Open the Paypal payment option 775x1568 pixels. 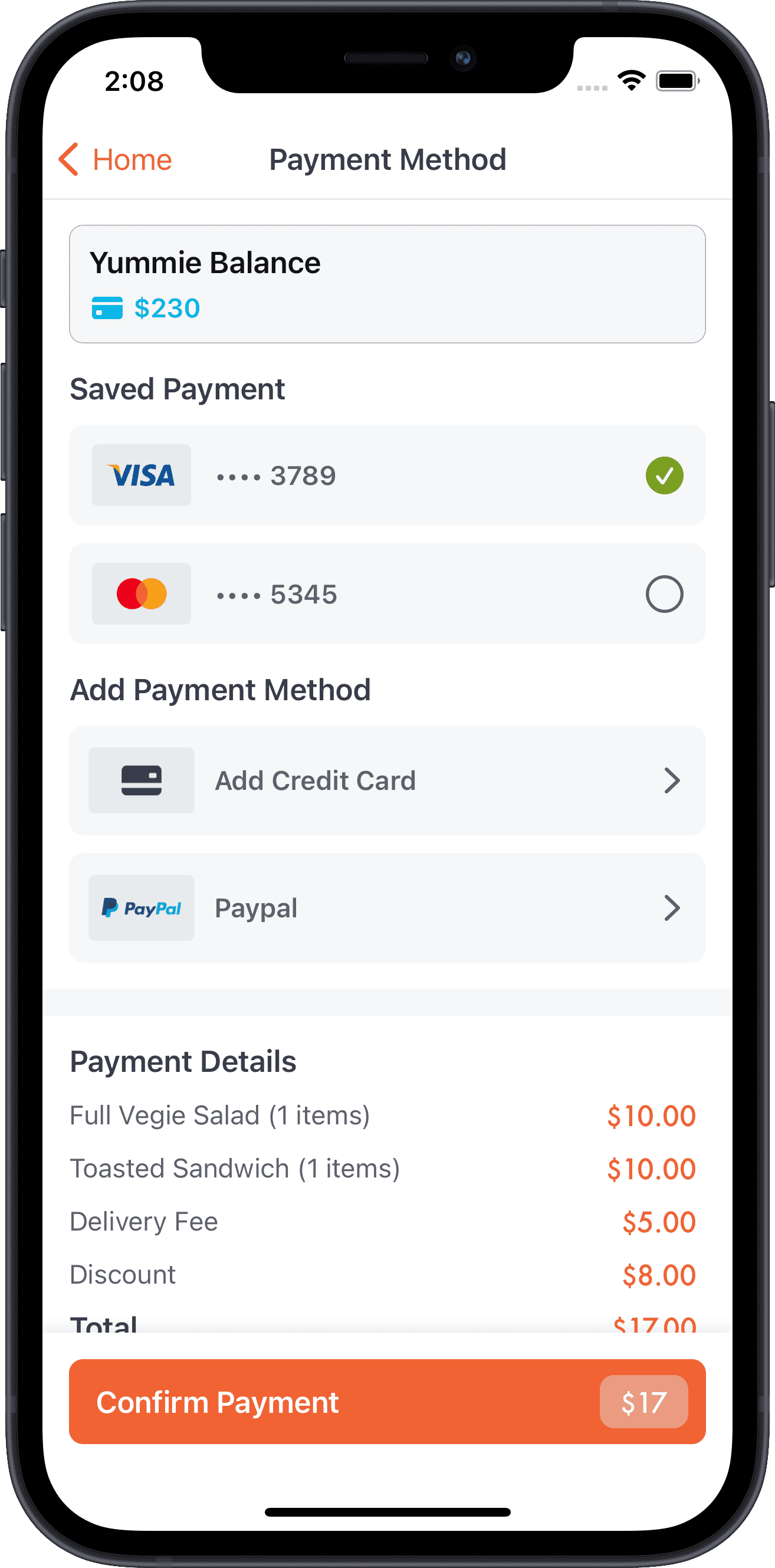coord(387,908)
